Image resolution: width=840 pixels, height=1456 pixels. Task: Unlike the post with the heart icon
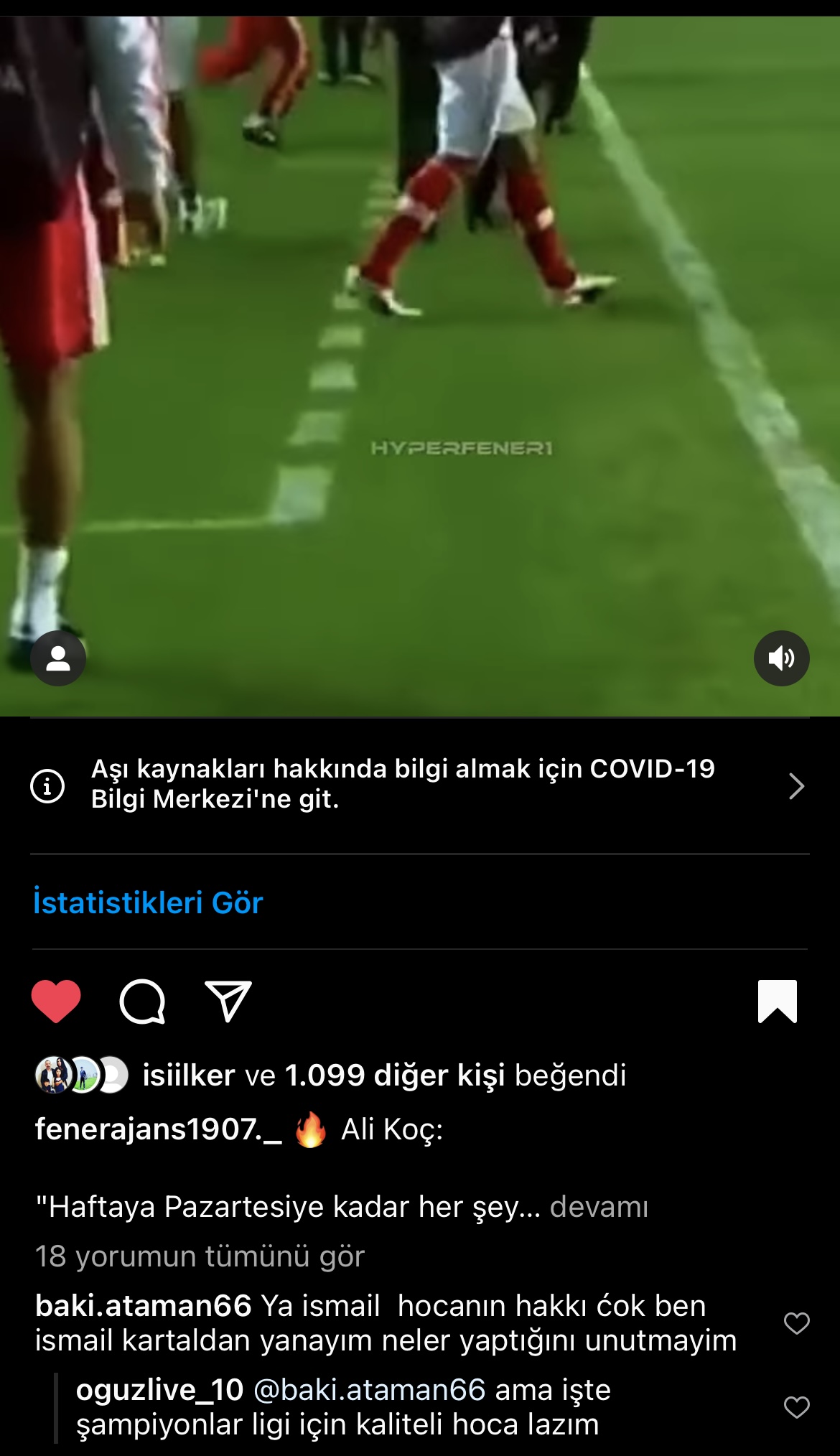point(56,1001)
